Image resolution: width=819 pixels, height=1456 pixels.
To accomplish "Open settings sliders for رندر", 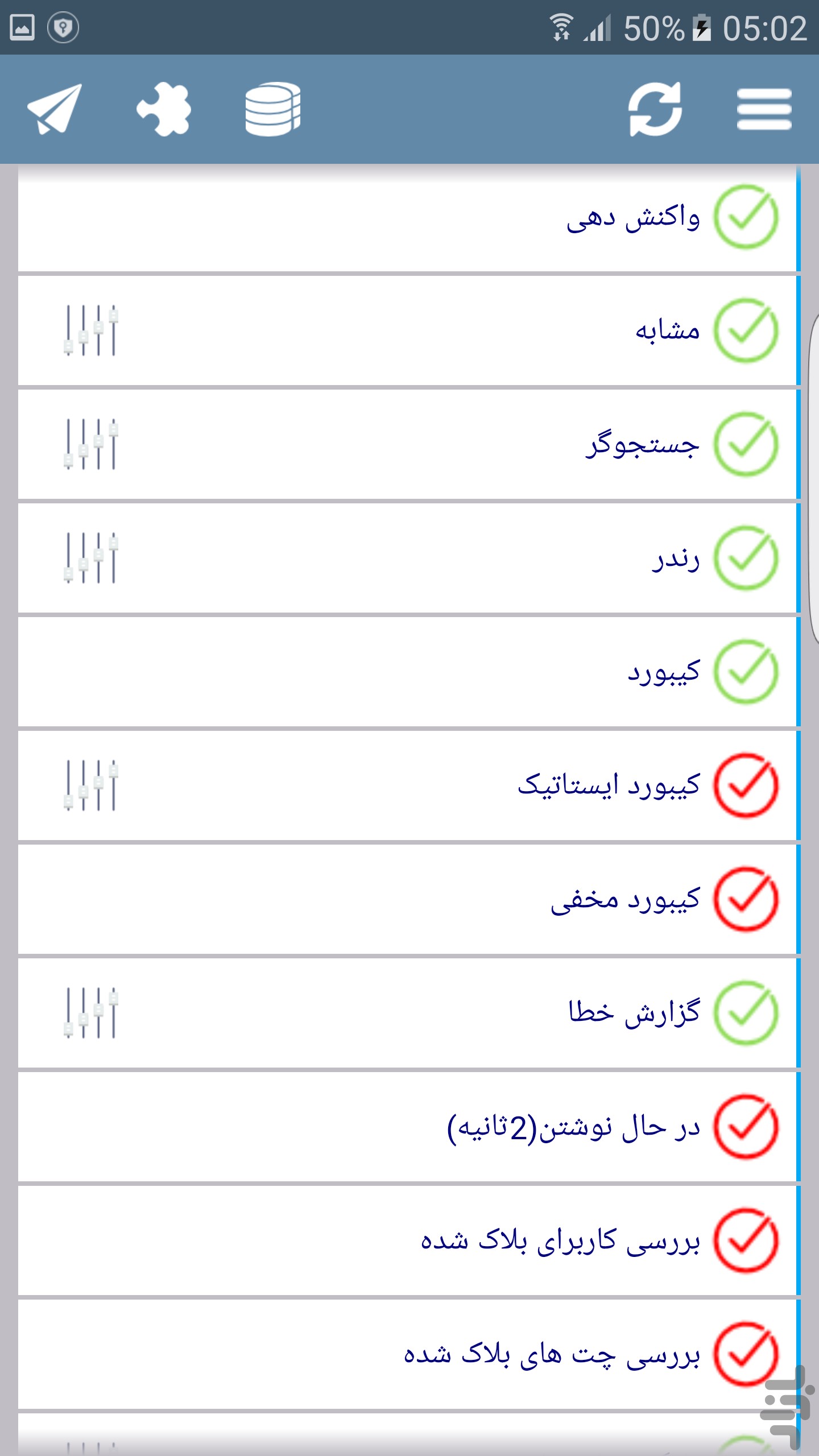I will (x=91, y=558).
